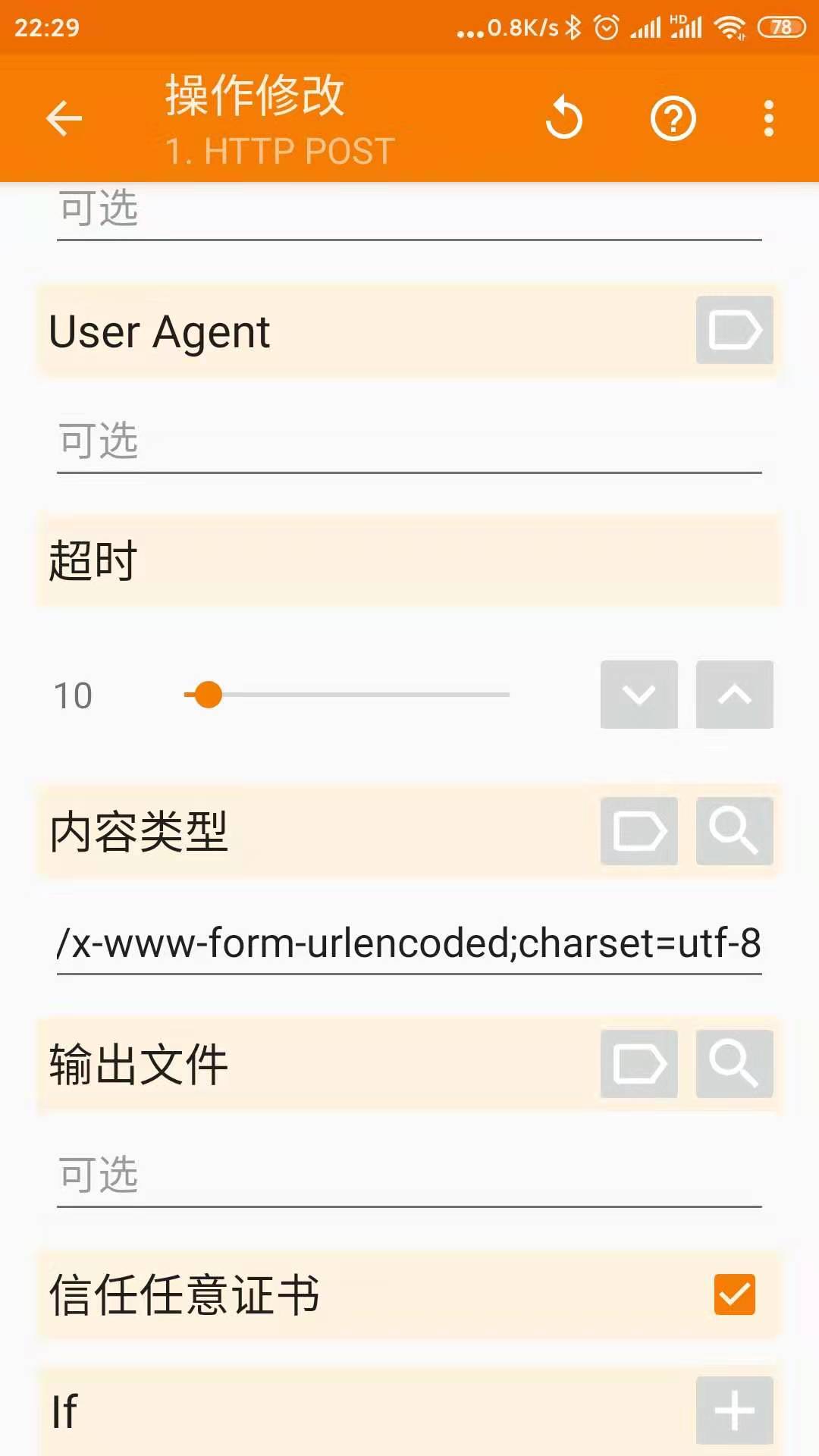Add an If condition with the plus button
819x1456 pixels.
(734, 1411)
